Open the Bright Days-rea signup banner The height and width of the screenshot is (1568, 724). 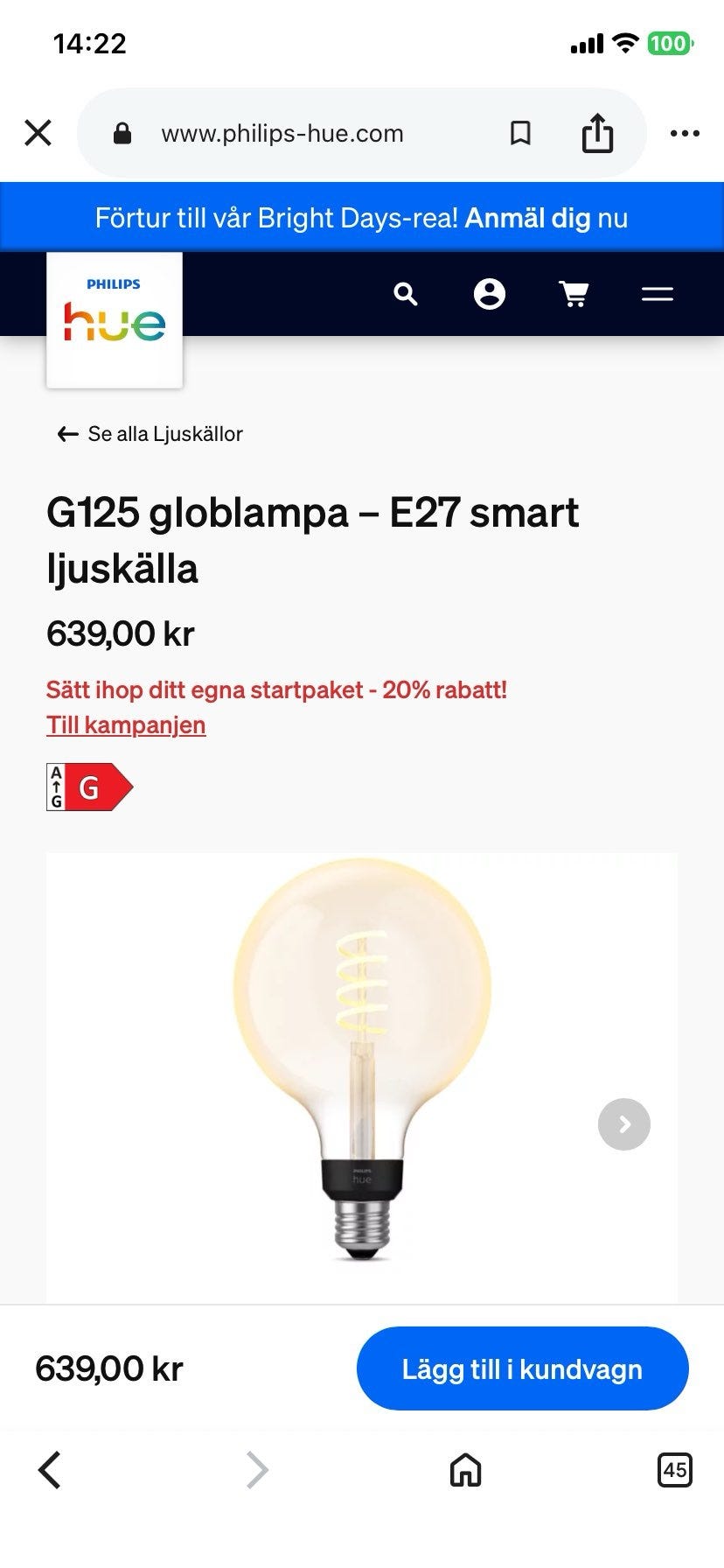[x=362, y=218]
